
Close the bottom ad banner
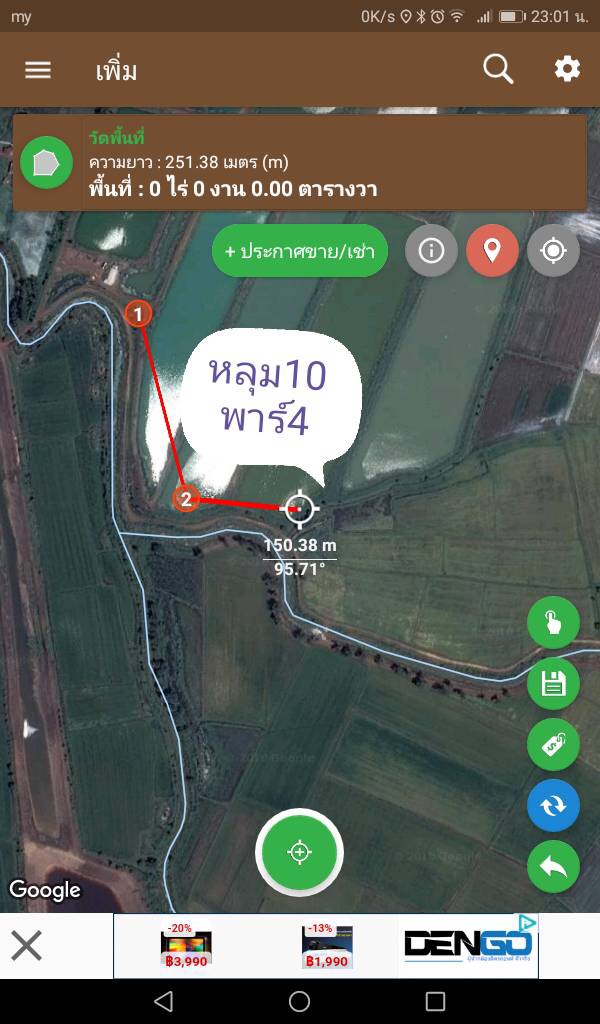(27, 945)
